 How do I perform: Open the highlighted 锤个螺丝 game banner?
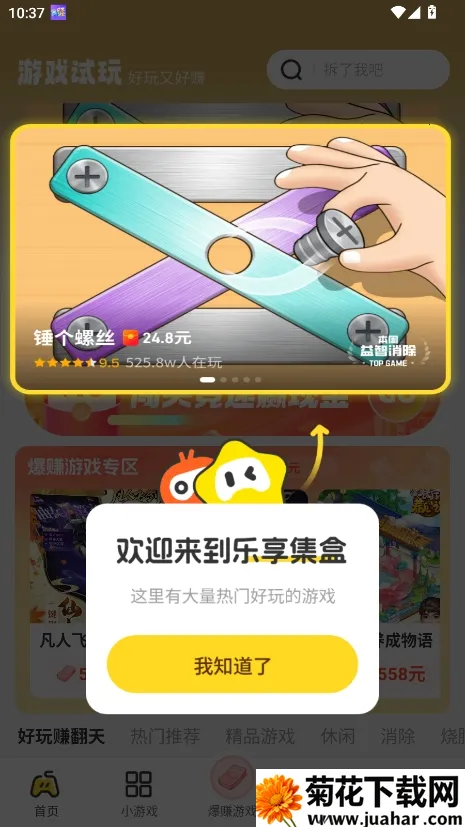[x=231, y=258]
